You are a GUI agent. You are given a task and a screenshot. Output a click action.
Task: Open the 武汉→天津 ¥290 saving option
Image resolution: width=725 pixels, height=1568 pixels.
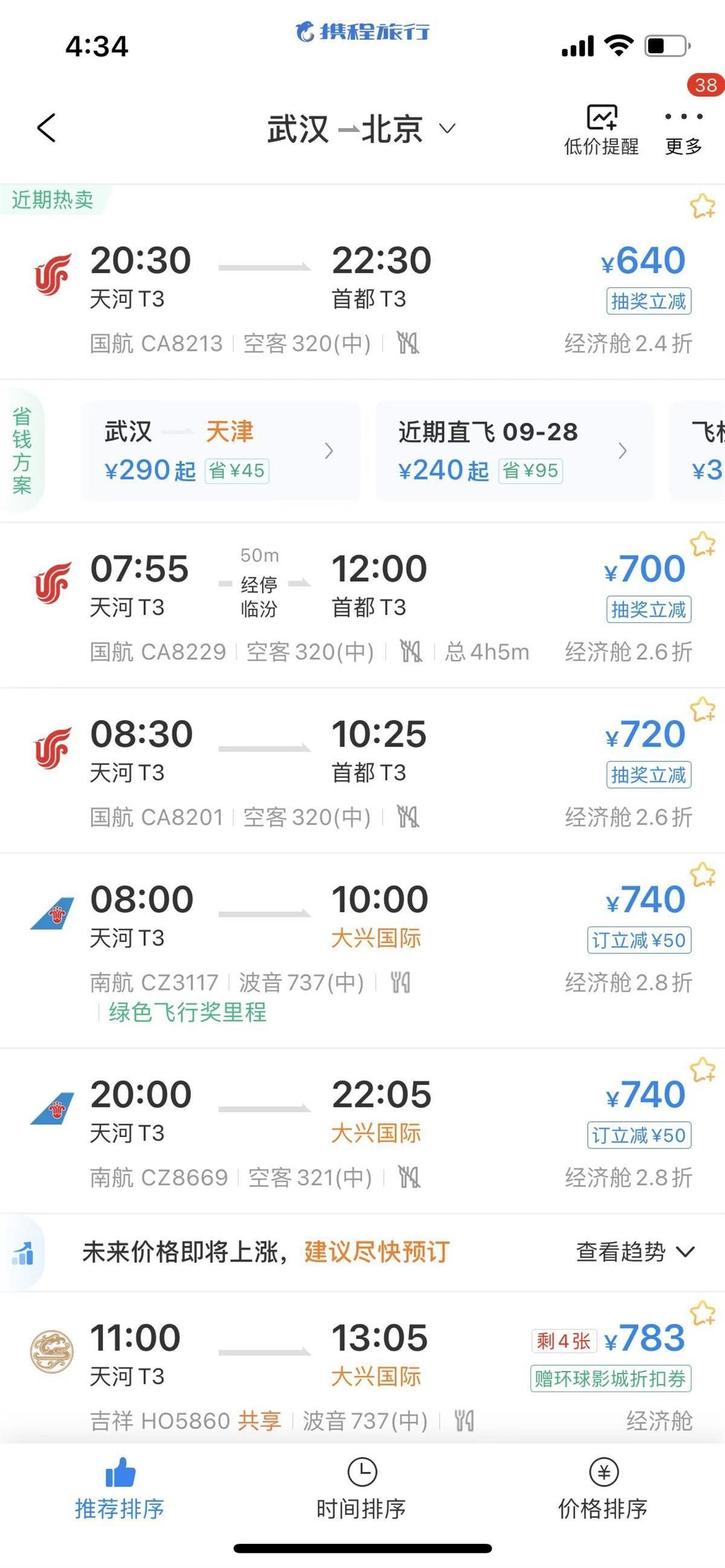coord(221,450)
